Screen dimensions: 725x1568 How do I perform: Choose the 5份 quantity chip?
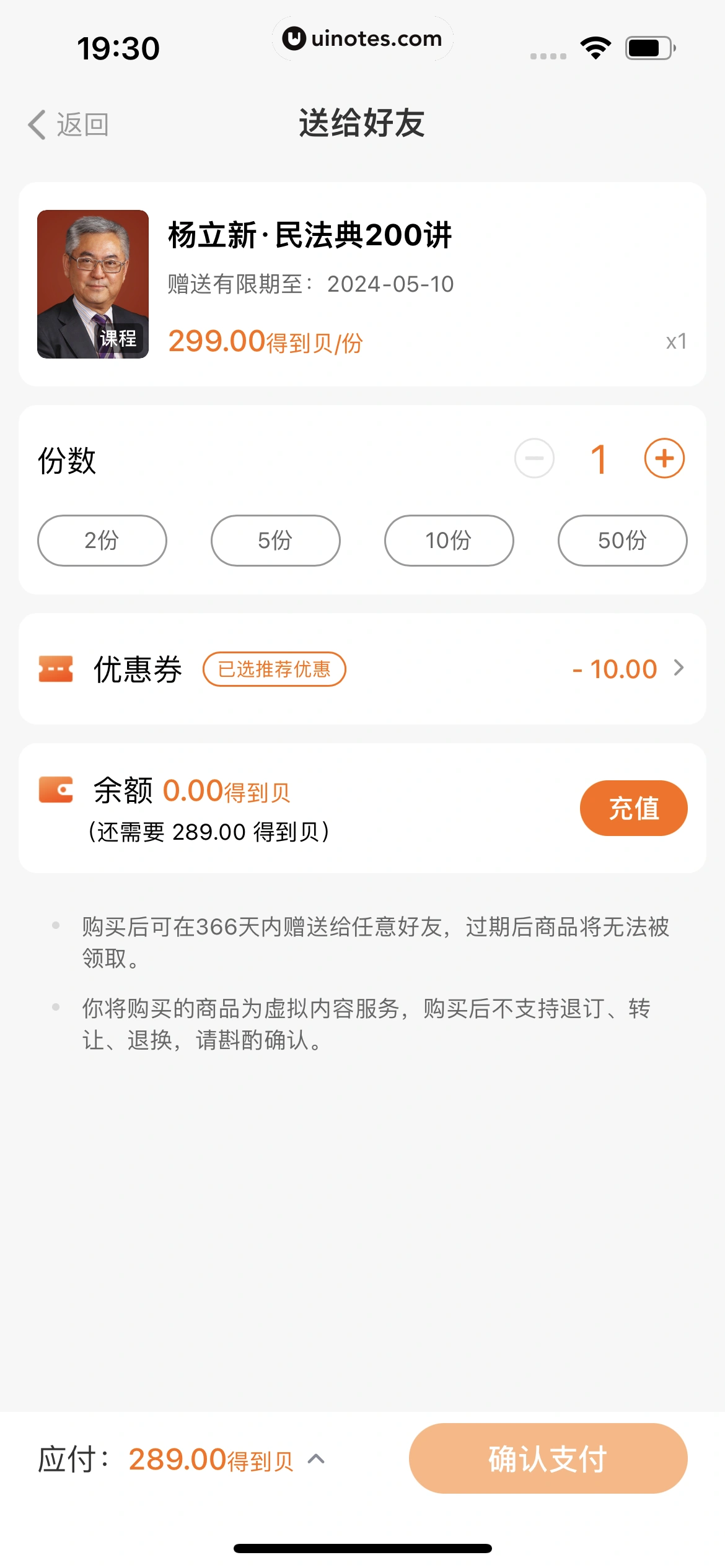[x=276, y=541]
